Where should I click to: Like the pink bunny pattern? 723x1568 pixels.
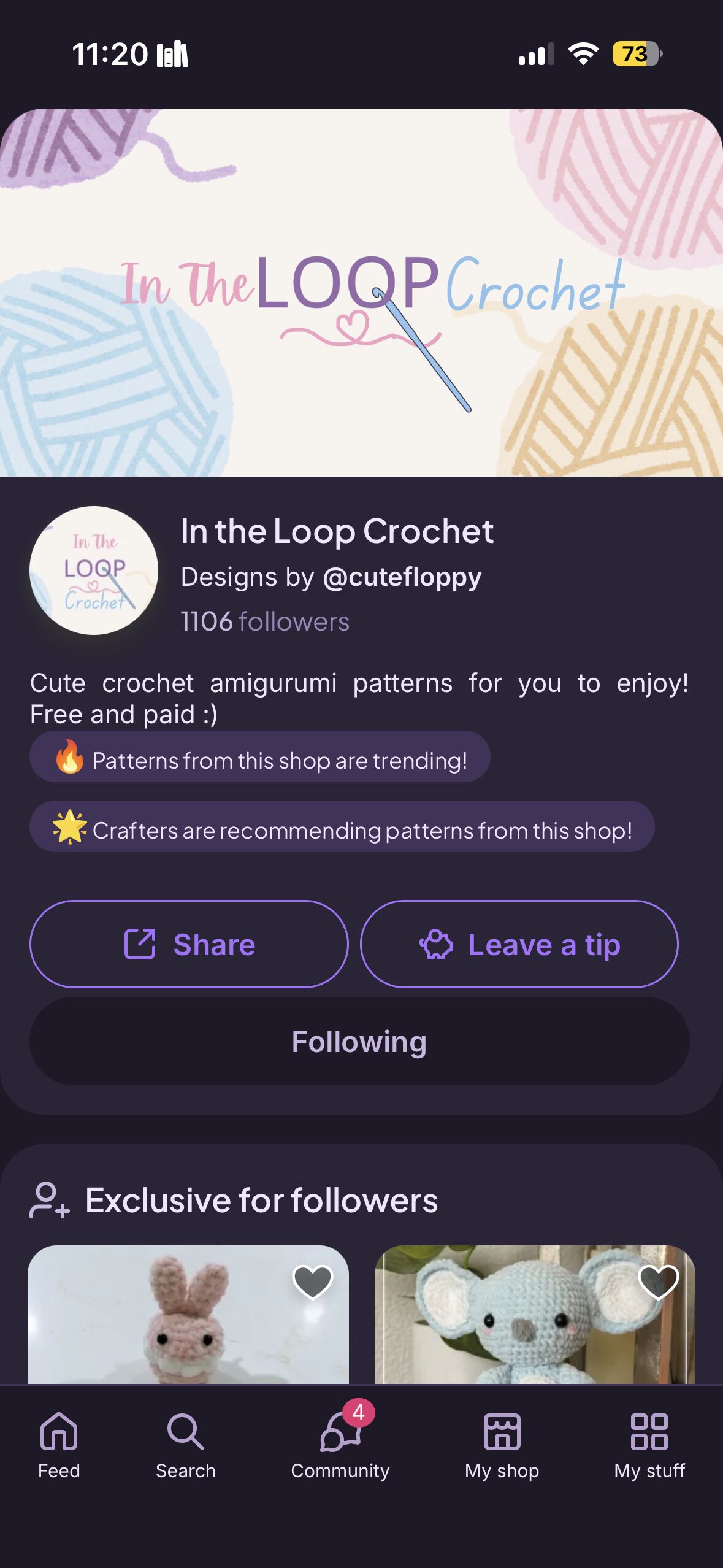[312, 1282]
